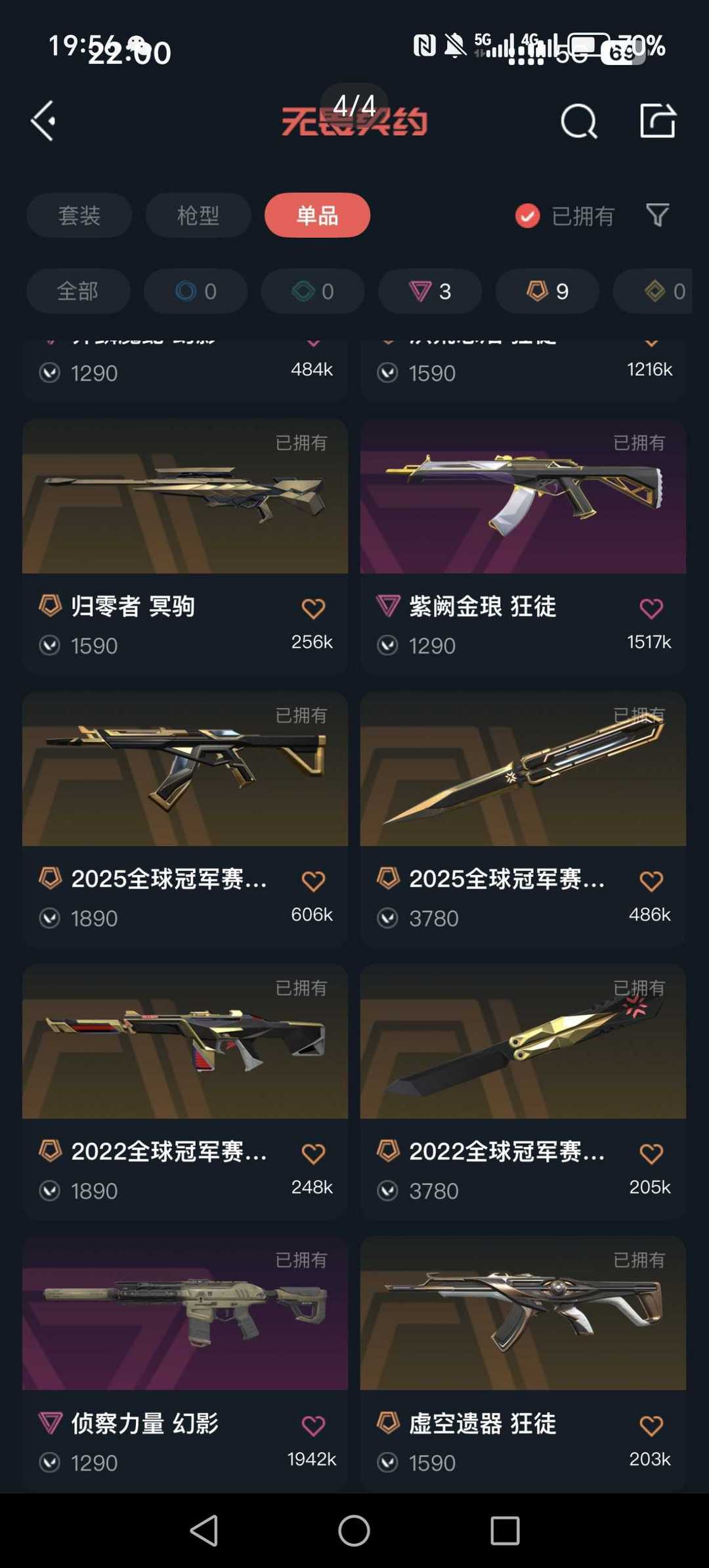This screenshot has height=1568, width=709.
Task: Like the 归零者 冥驹 skin
Action: pos(313,608)
